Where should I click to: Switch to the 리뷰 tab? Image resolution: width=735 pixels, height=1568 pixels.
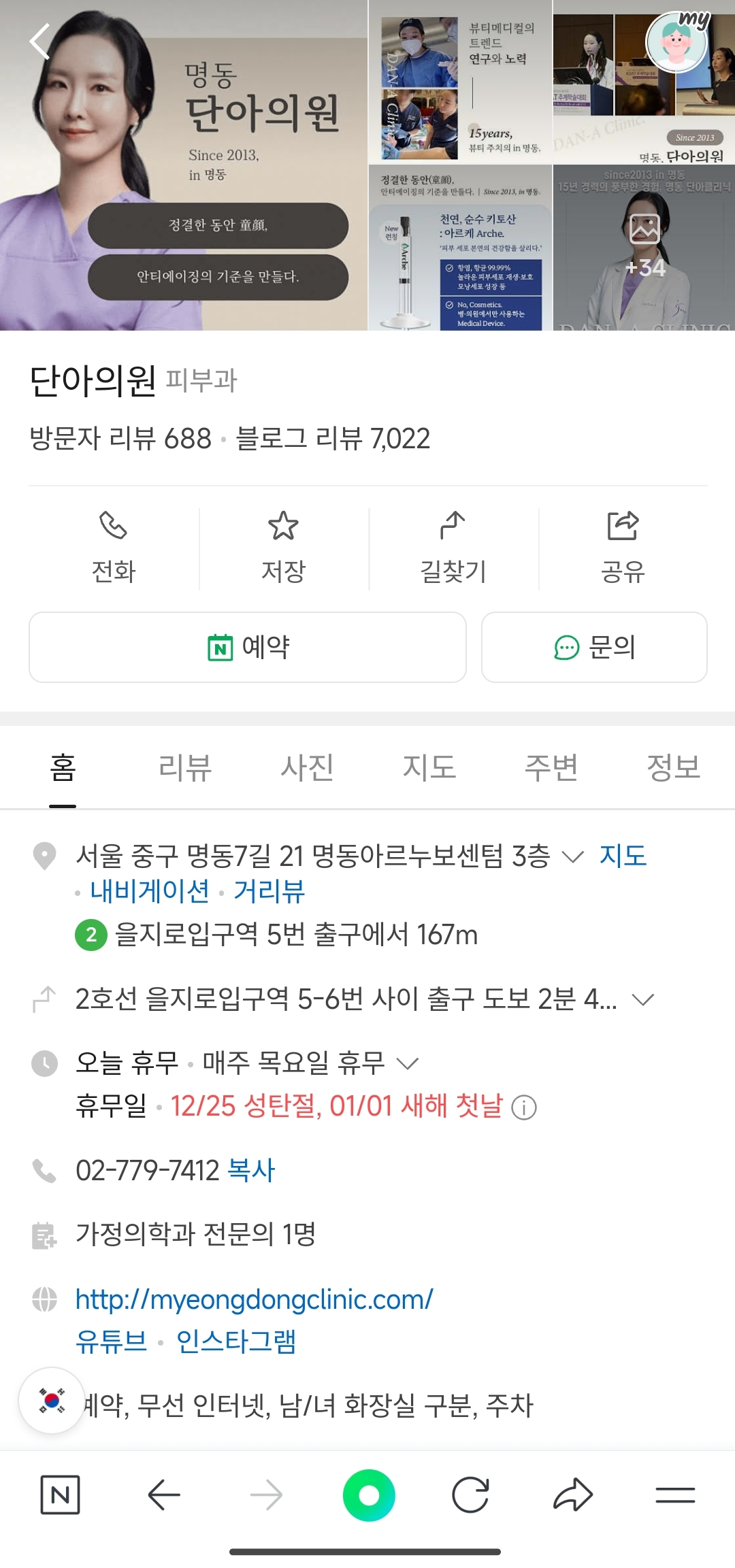(185, 767)
